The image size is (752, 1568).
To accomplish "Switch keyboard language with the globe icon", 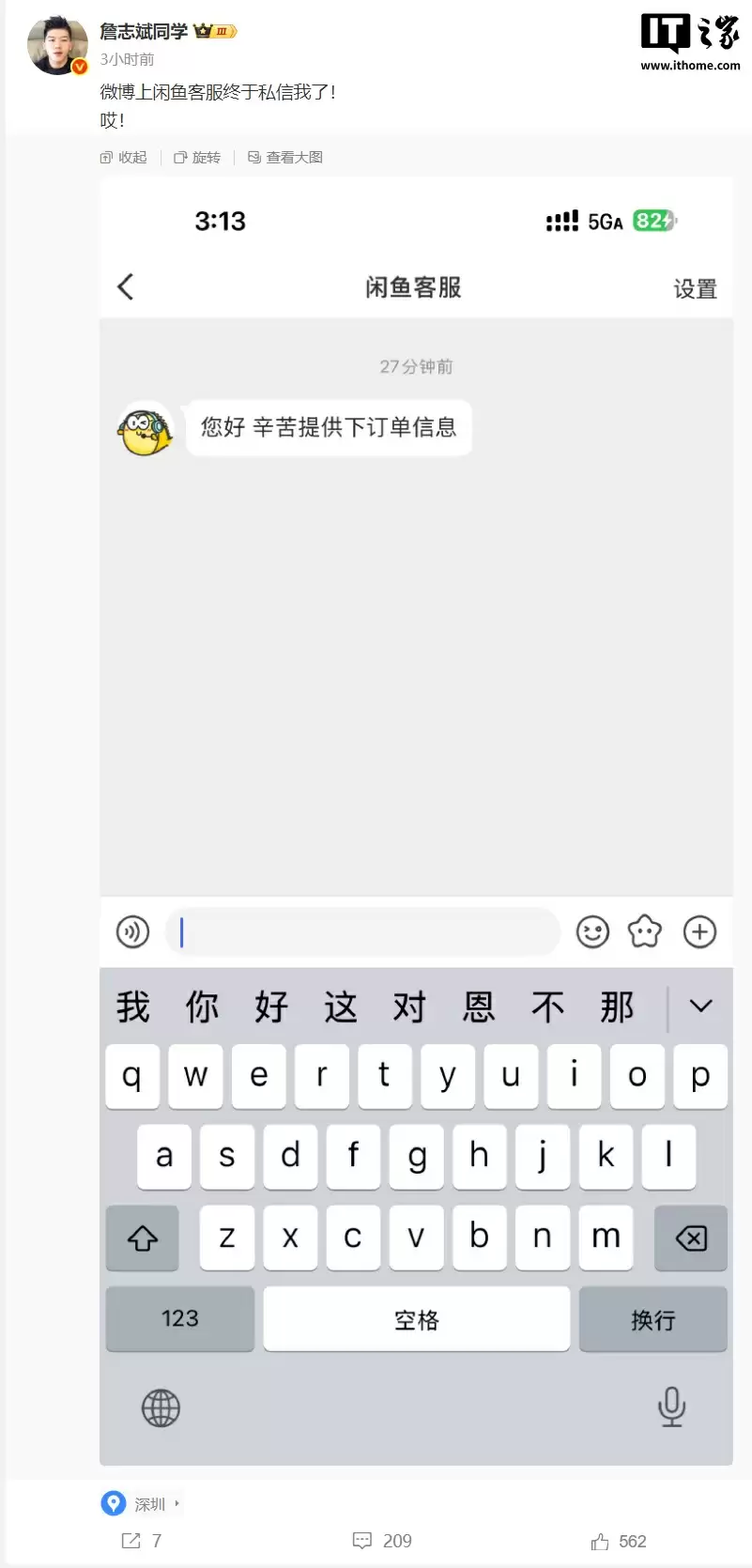I will (160, 1407).
